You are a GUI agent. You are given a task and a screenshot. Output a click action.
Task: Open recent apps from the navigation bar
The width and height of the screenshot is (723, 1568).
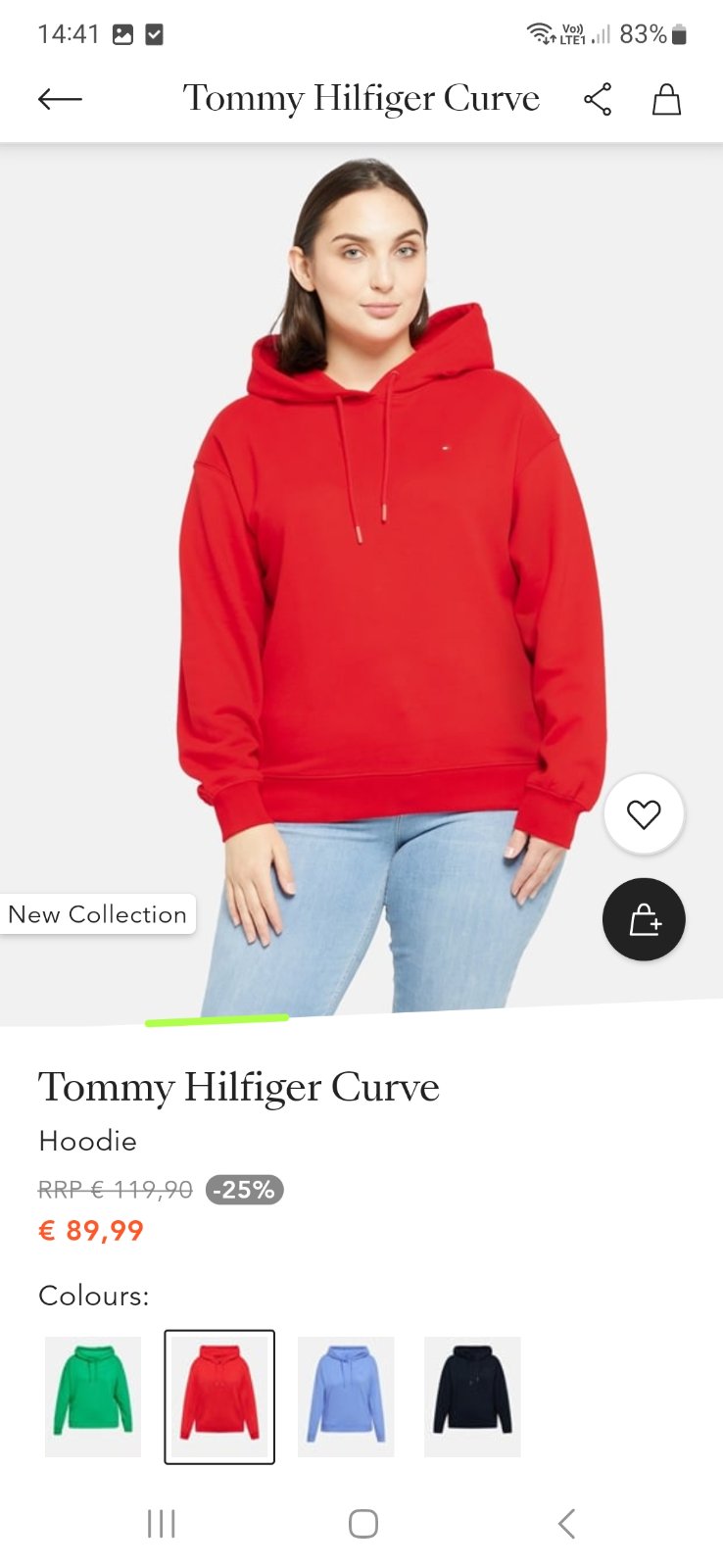click(x=161, y=1524)
